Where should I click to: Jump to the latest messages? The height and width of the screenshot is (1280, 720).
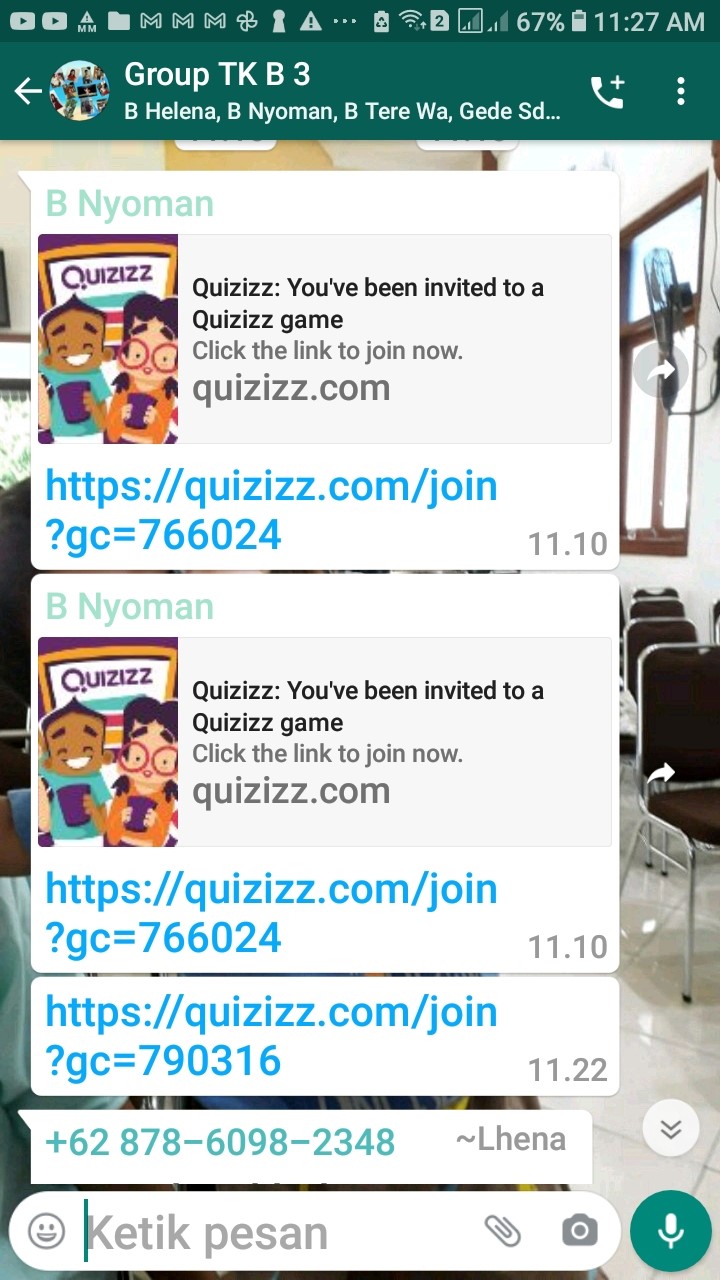[x=670, y=1129]
